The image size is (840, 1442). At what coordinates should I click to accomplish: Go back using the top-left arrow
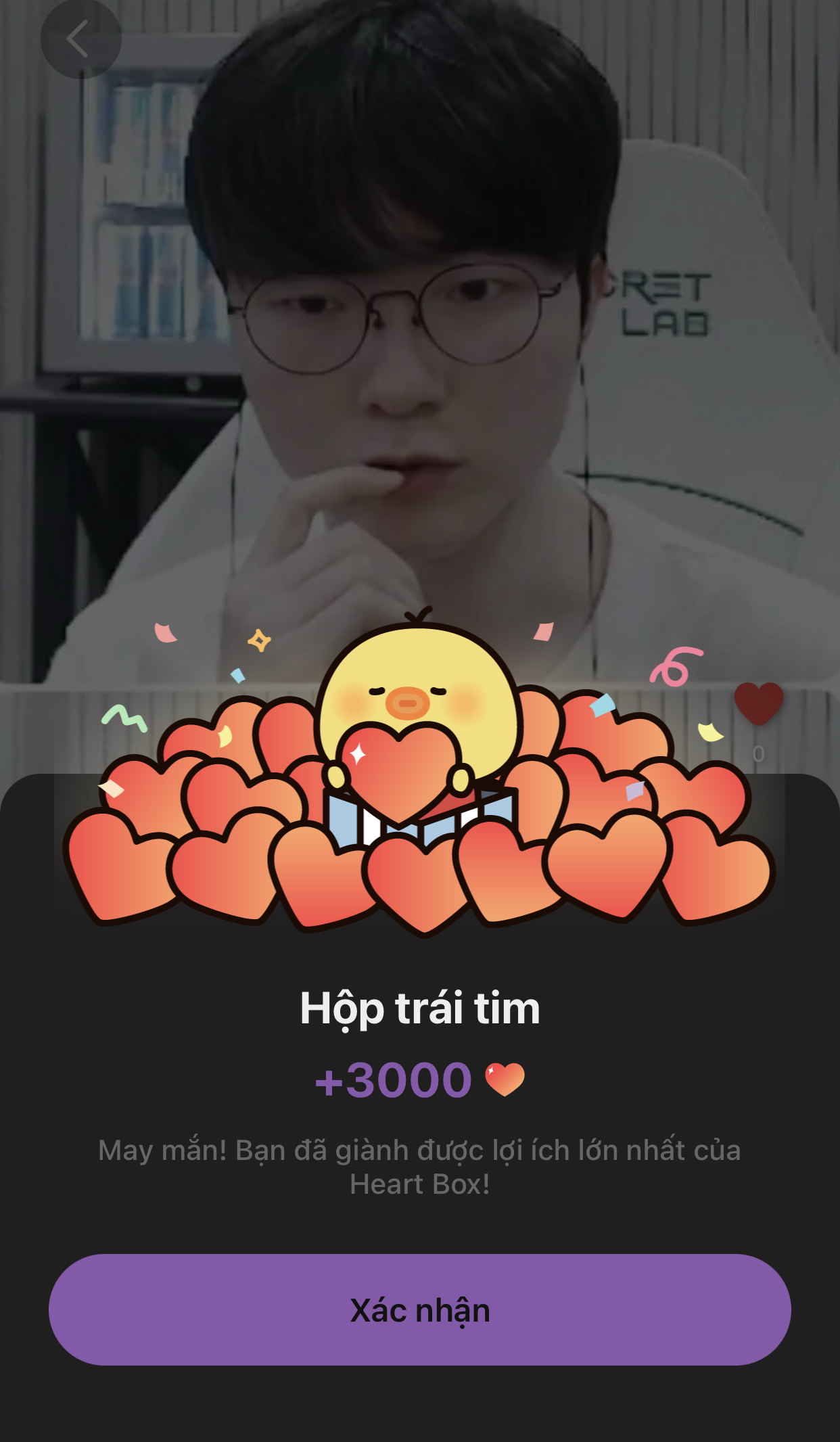point(80,39)
